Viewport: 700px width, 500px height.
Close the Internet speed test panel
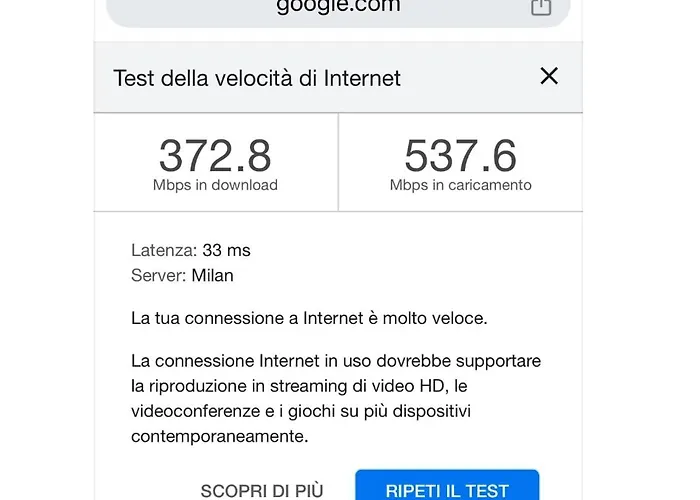[549, 76]
